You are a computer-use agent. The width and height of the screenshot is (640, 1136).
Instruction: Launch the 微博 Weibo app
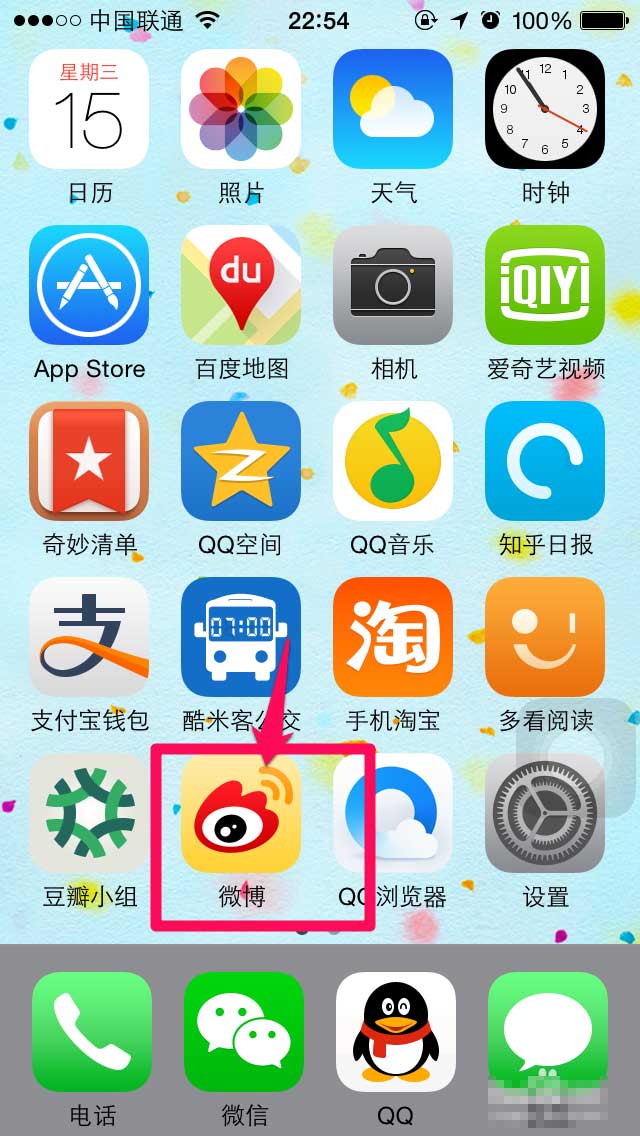coord(241,813)
